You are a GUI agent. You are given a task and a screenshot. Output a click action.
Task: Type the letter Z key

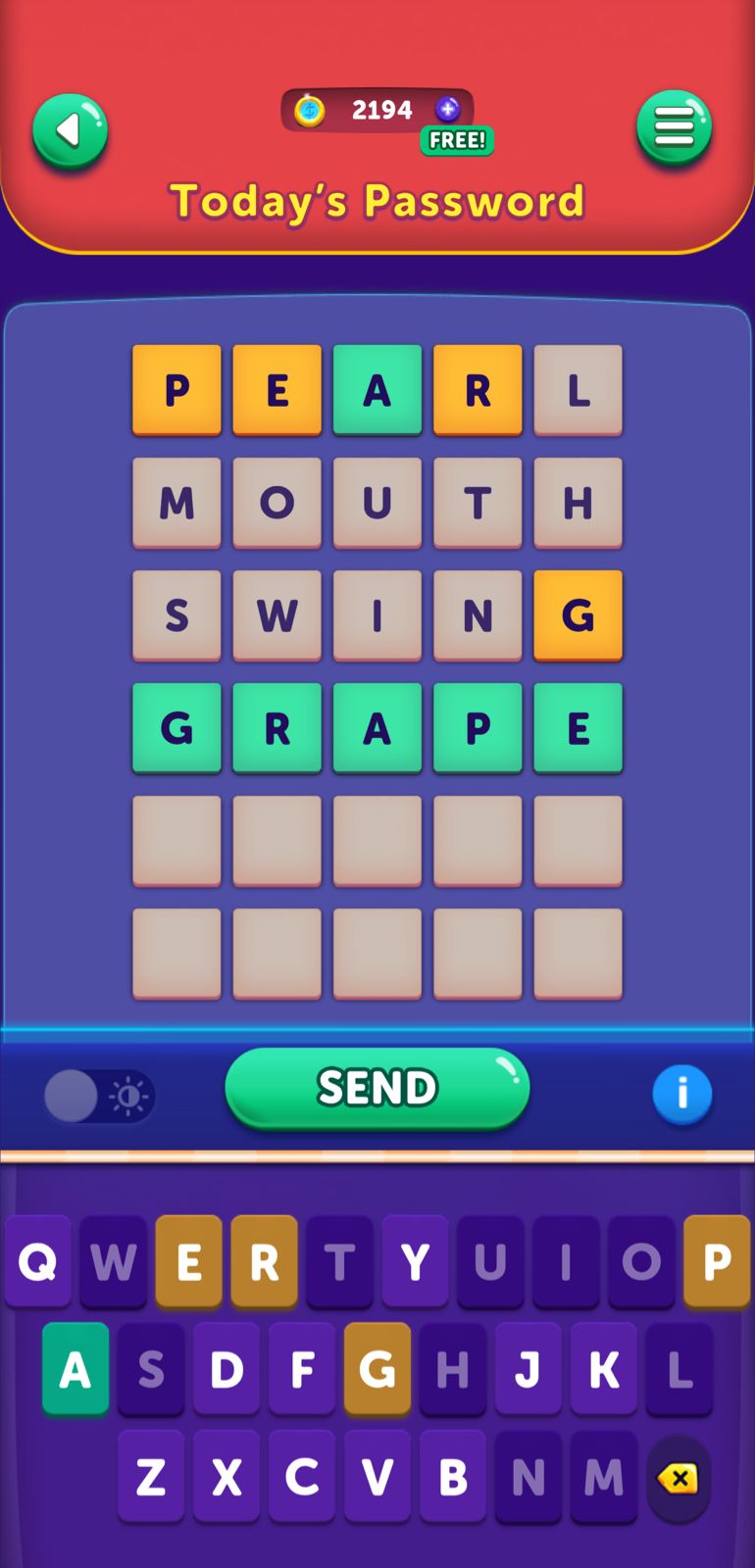pos(151,1476)
